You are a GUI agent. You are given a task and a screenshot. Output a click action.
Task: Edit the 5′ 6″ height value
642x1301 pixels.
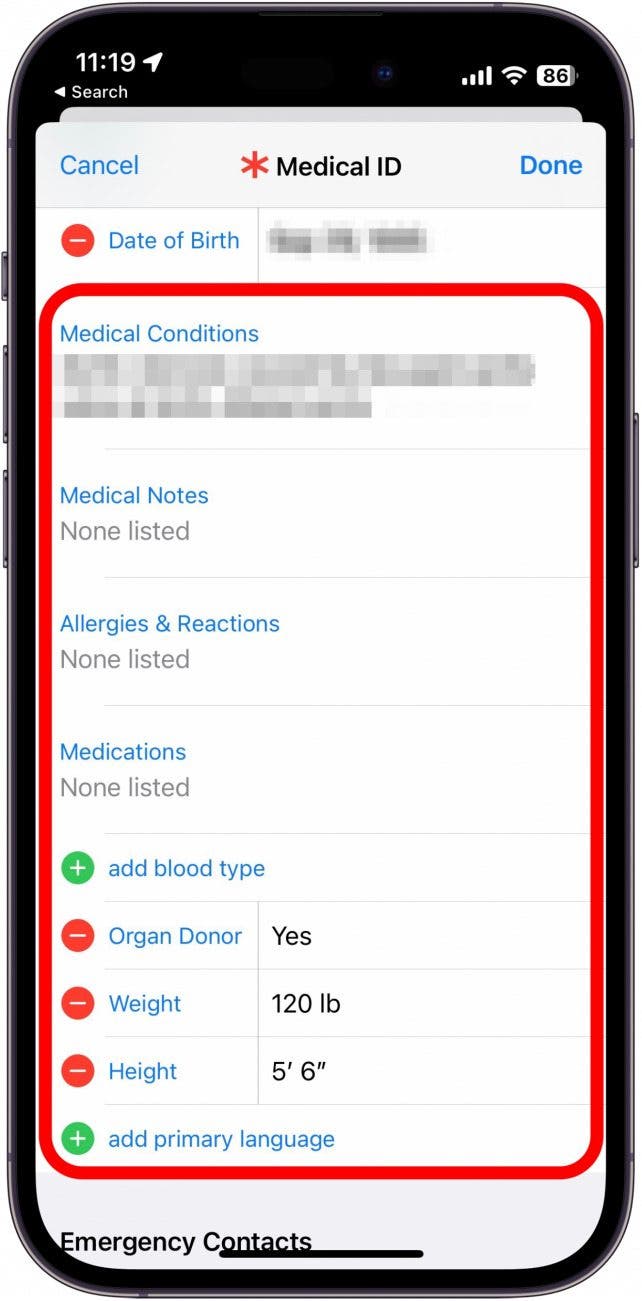[x=300, y=1072]
